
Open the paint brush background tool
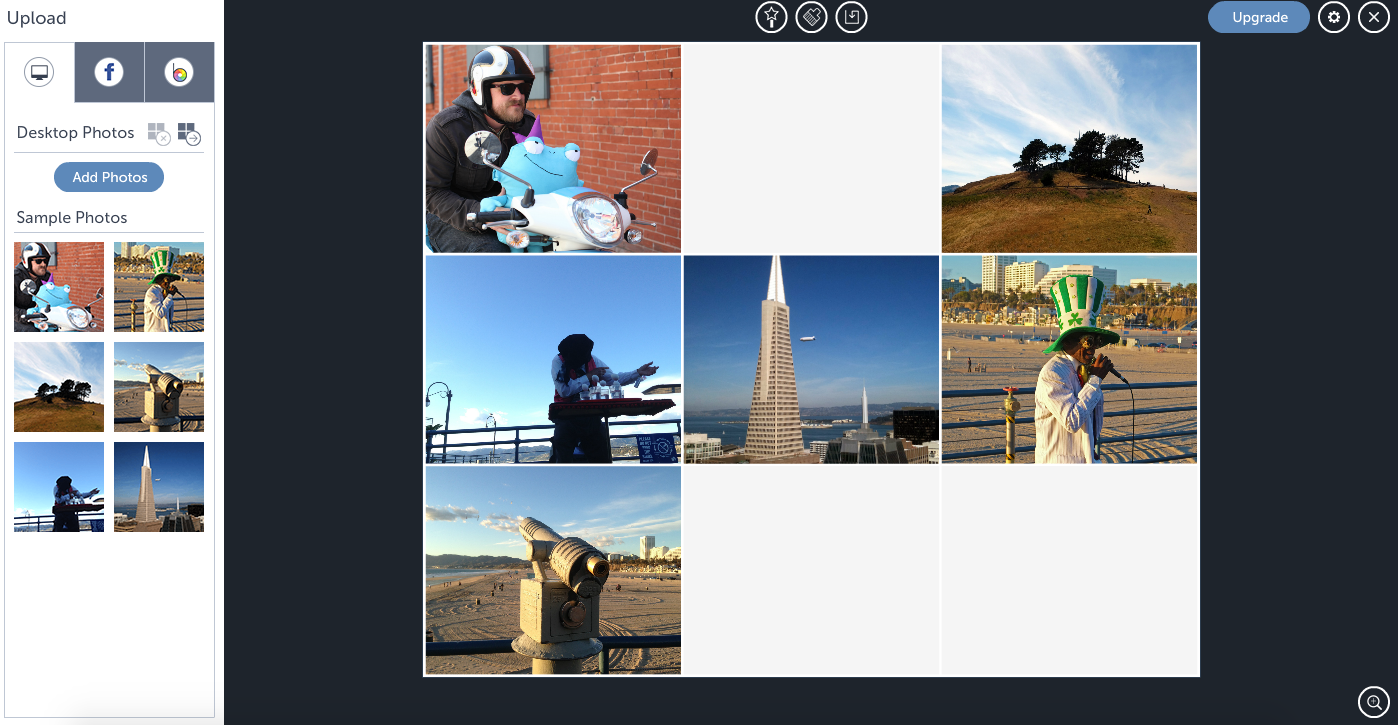pos(811,17)
